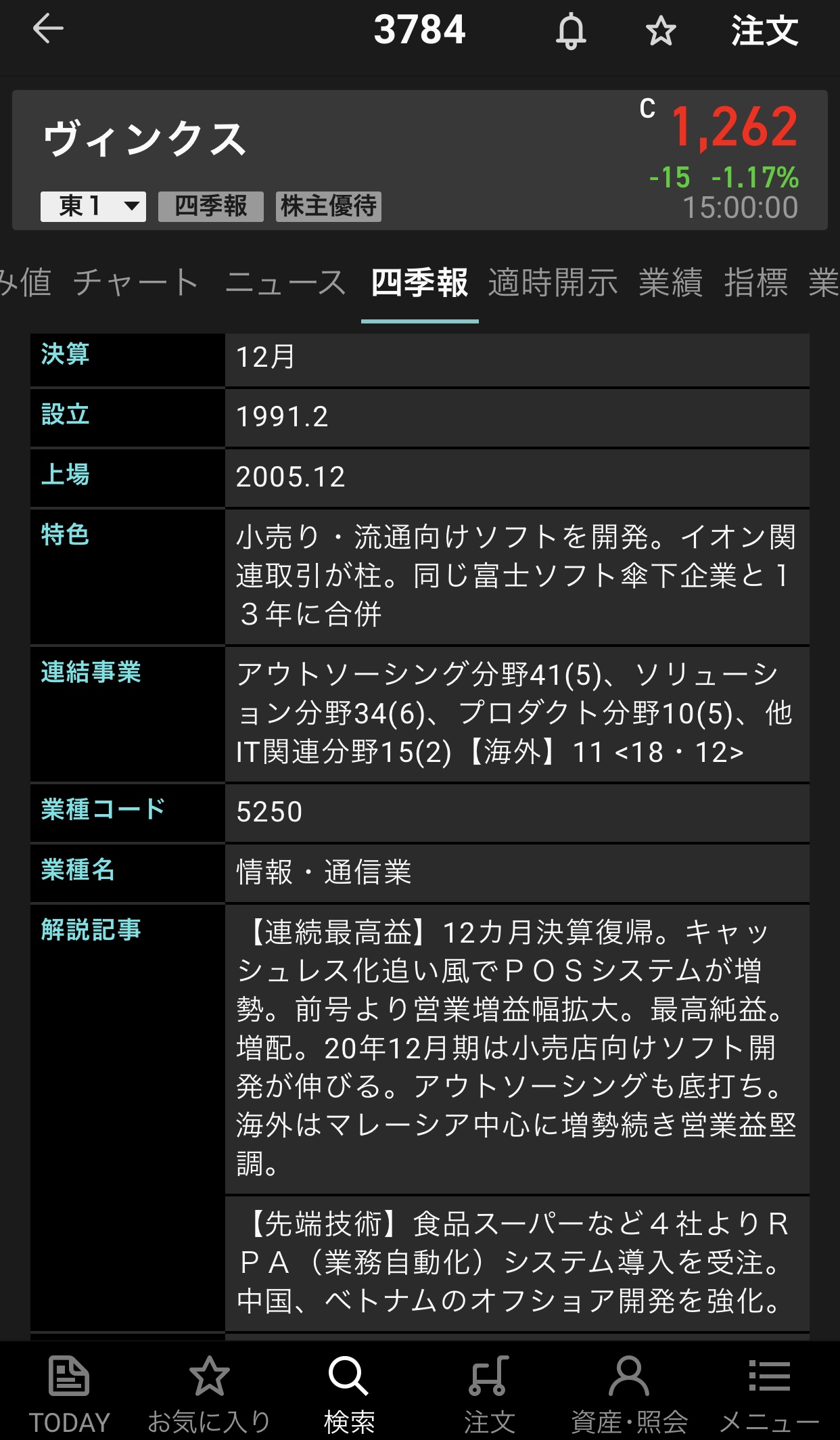
Task: Switch to the チャート tab
Action: click(x=136, y=282)
